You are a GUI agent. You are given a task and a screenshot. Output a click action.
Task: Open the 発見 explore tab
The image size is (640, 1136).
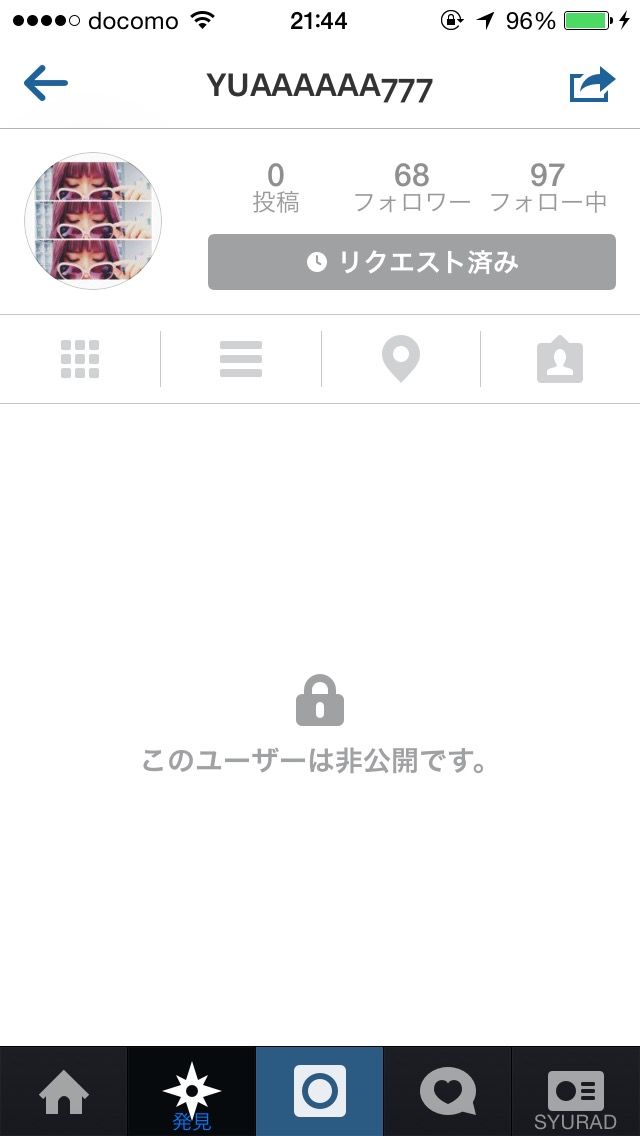pos(192,1091)
